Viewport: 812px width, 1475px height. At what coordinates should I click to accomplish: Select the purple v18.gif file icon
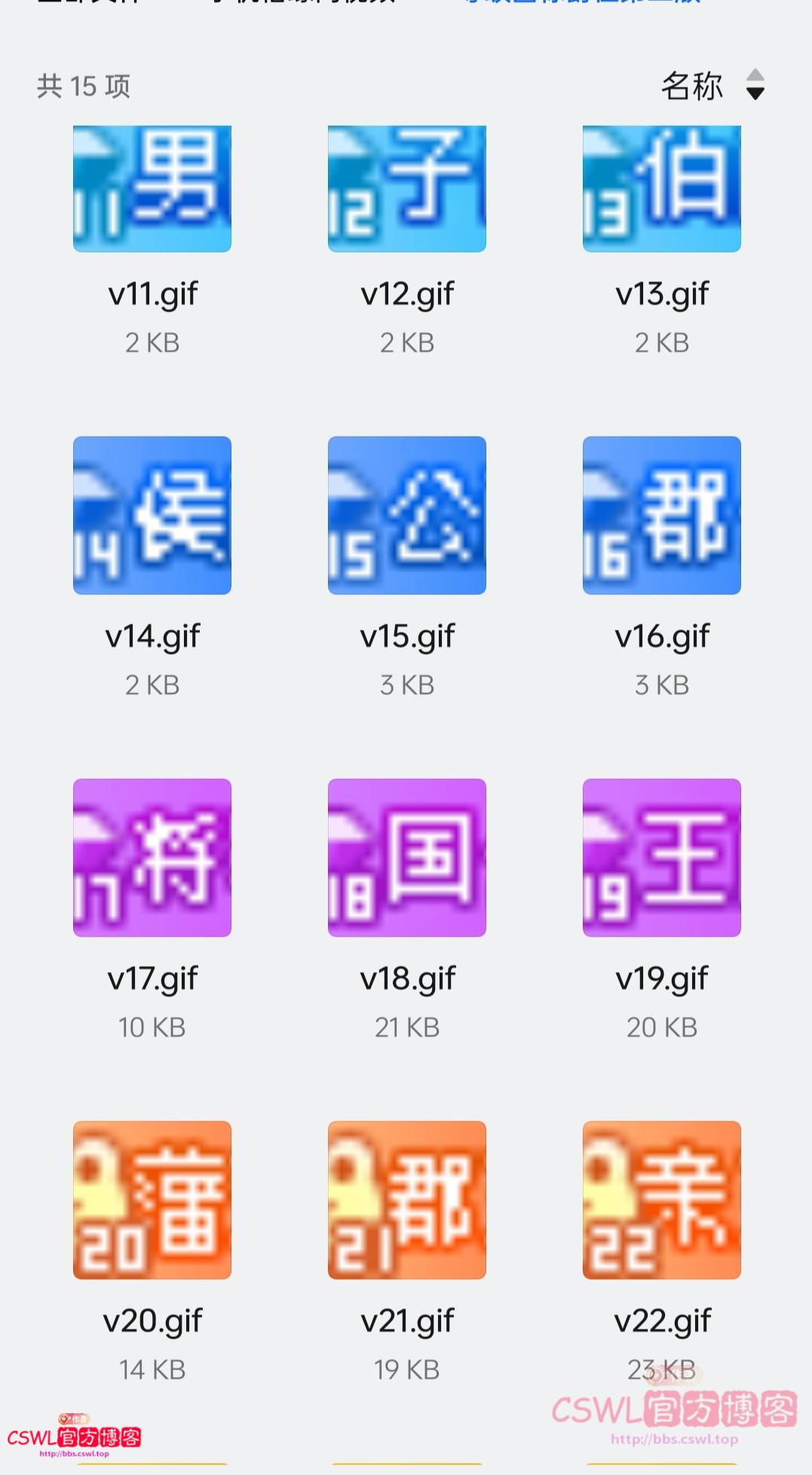406,858
